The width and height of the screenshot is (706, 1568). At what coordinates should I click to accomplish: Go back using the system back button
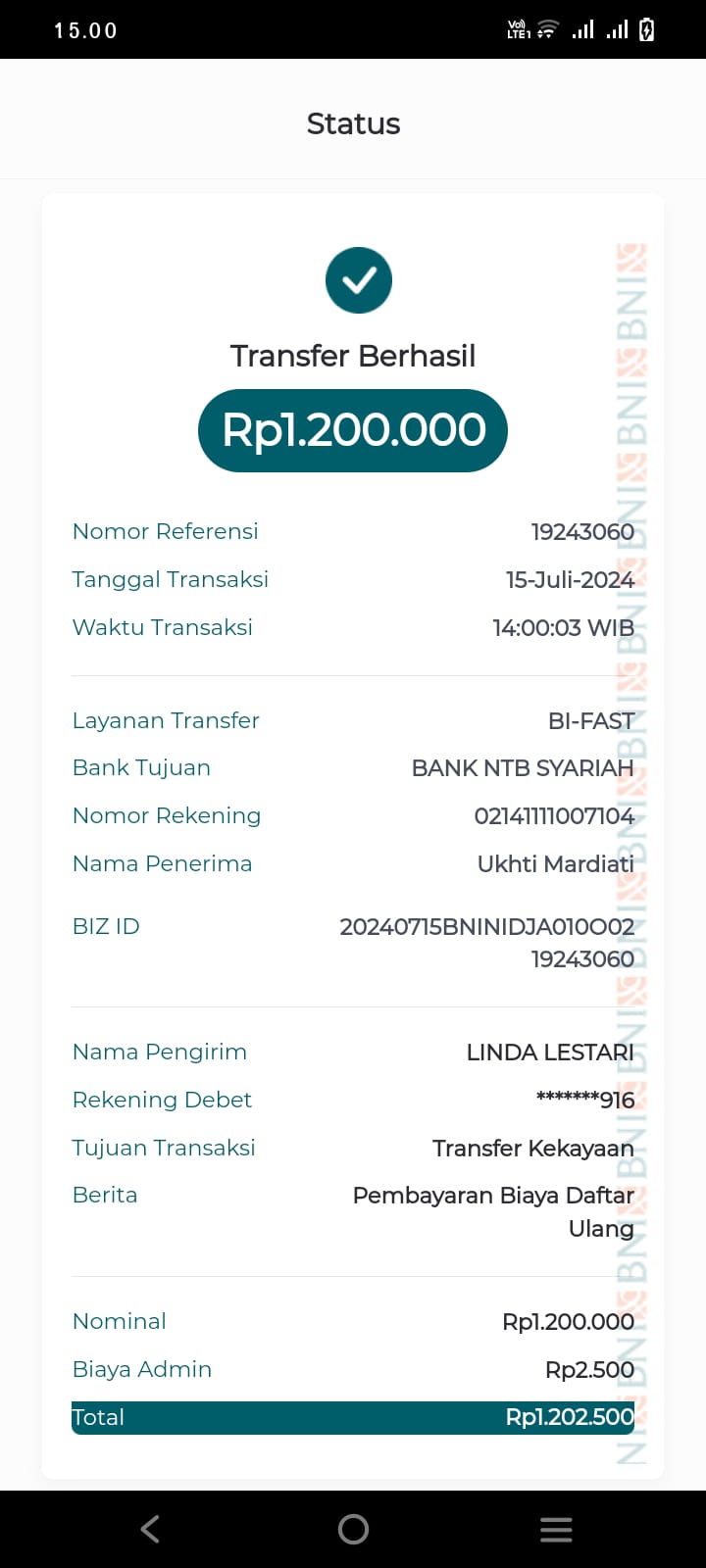pos(150,1529)
